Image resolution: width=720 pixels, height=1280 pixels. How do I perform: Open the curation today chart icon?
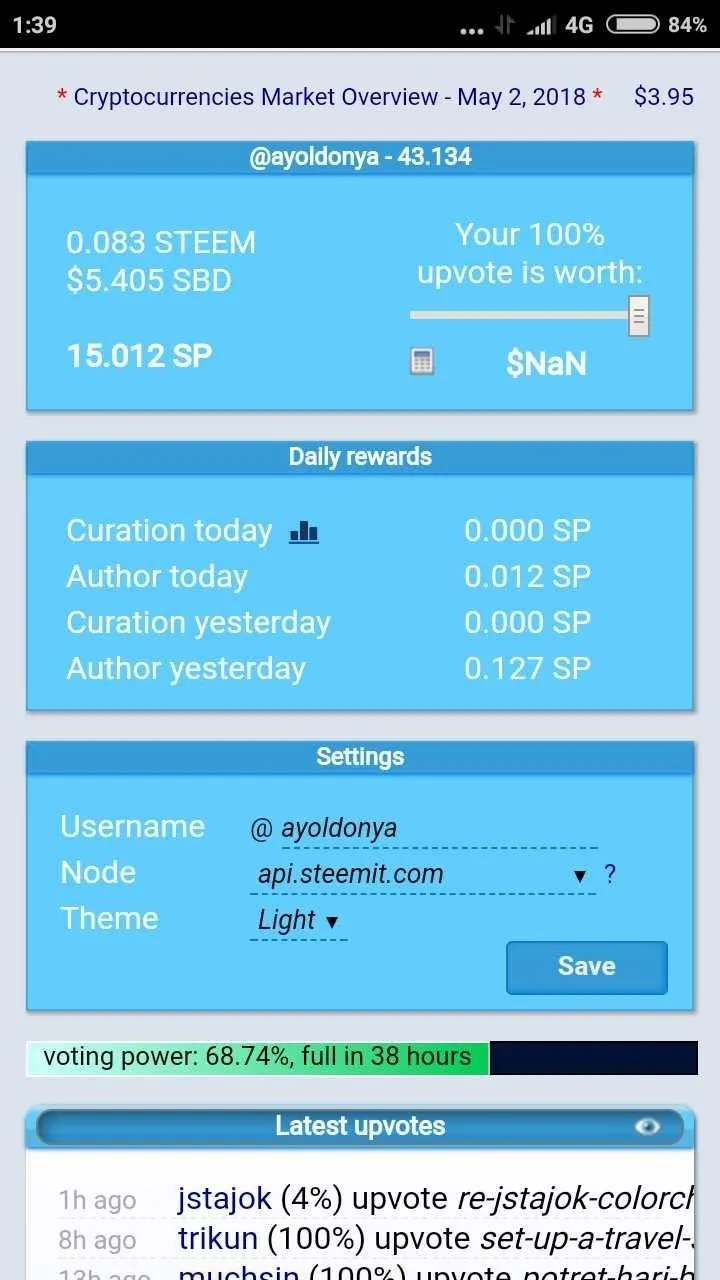click(304, 532)
